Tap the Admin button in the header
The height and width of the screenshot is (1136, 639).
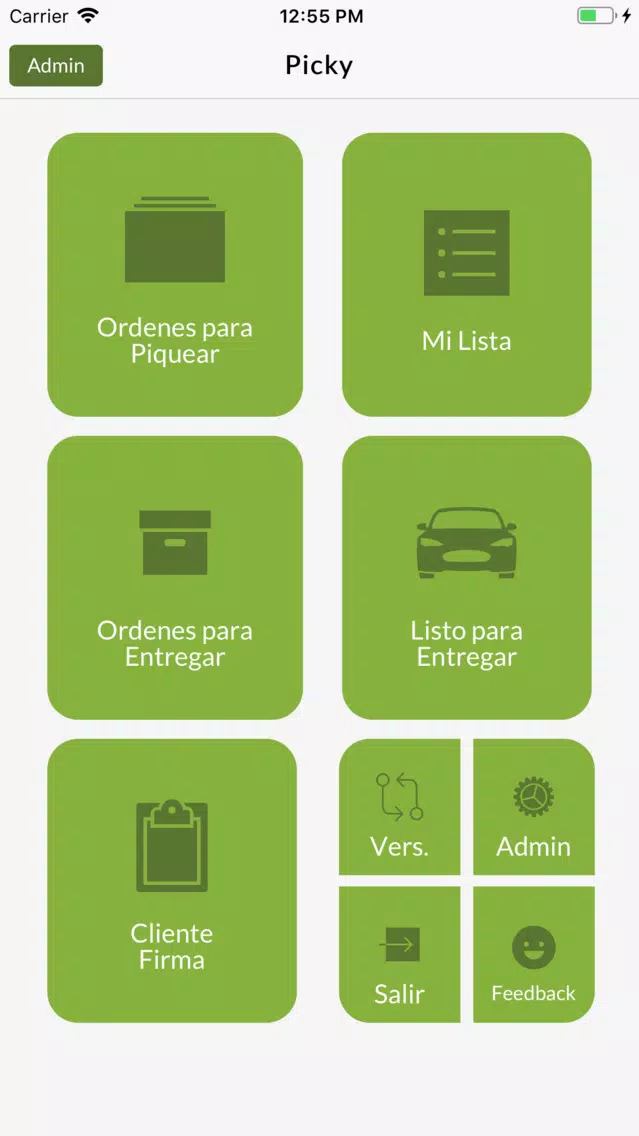pyautogui.click(x=56, y=65)
